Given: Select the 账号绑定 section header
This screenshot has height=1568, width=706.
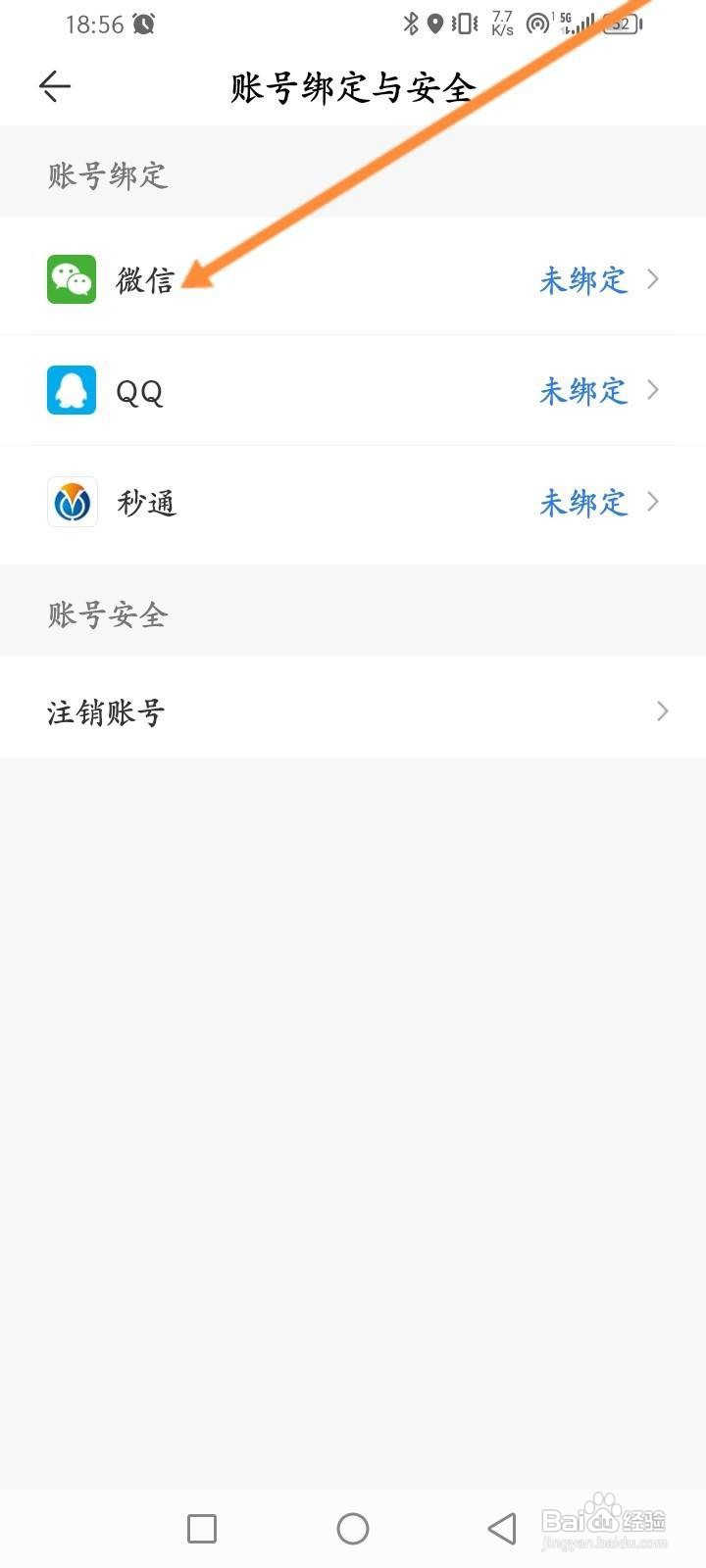Looking at the screenshot, I should click(106, 174).
